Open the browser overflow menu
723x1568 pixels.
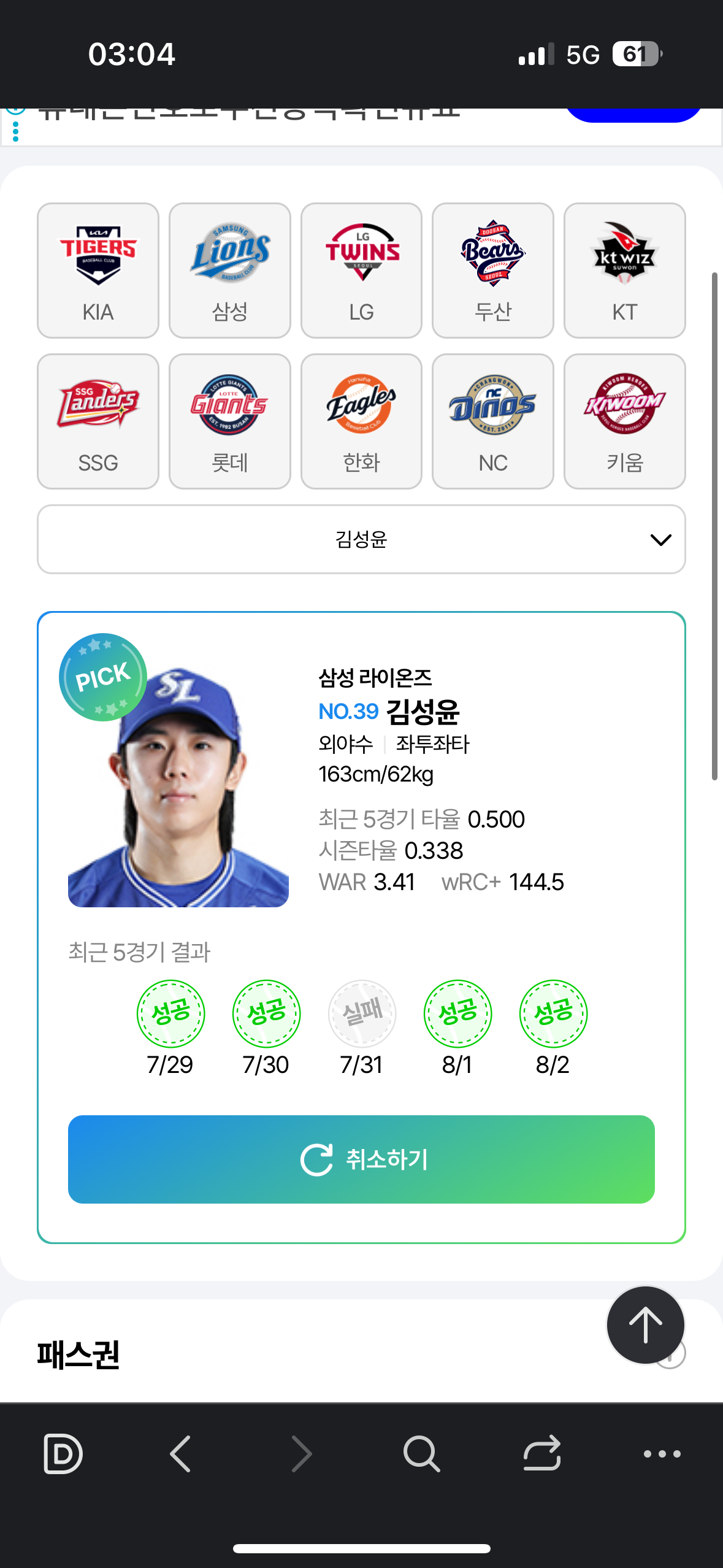[662, 1453]
